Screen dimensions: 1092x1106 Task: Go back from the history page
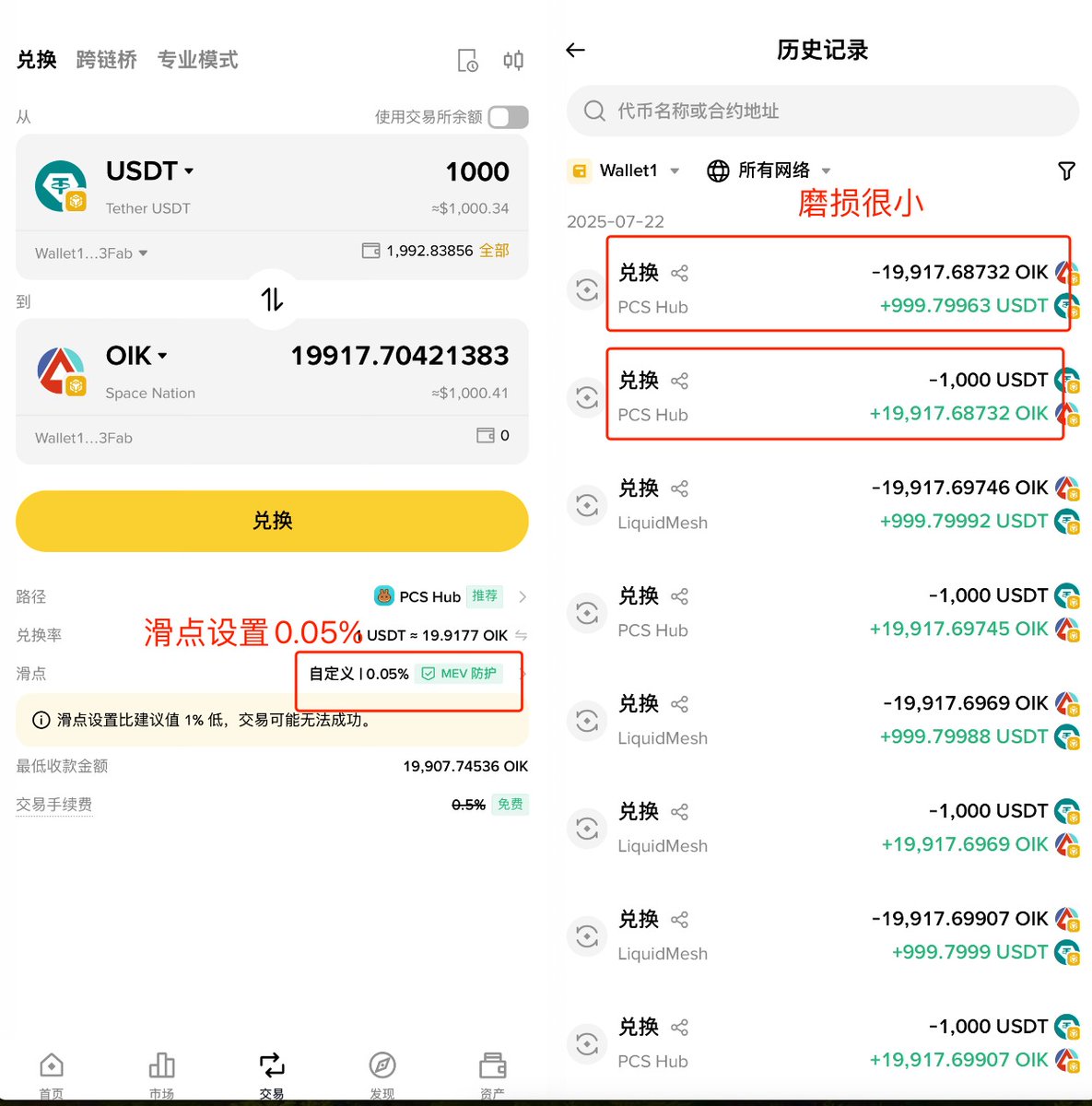click(576, 50)
